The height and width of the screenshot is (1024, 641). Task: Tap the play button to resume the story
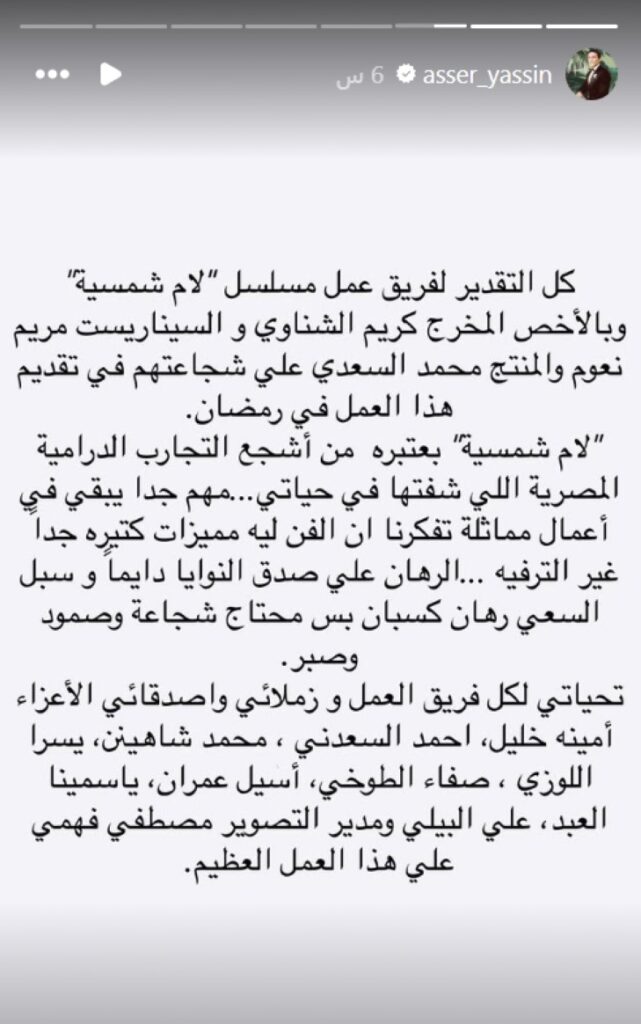click(111, 74)
